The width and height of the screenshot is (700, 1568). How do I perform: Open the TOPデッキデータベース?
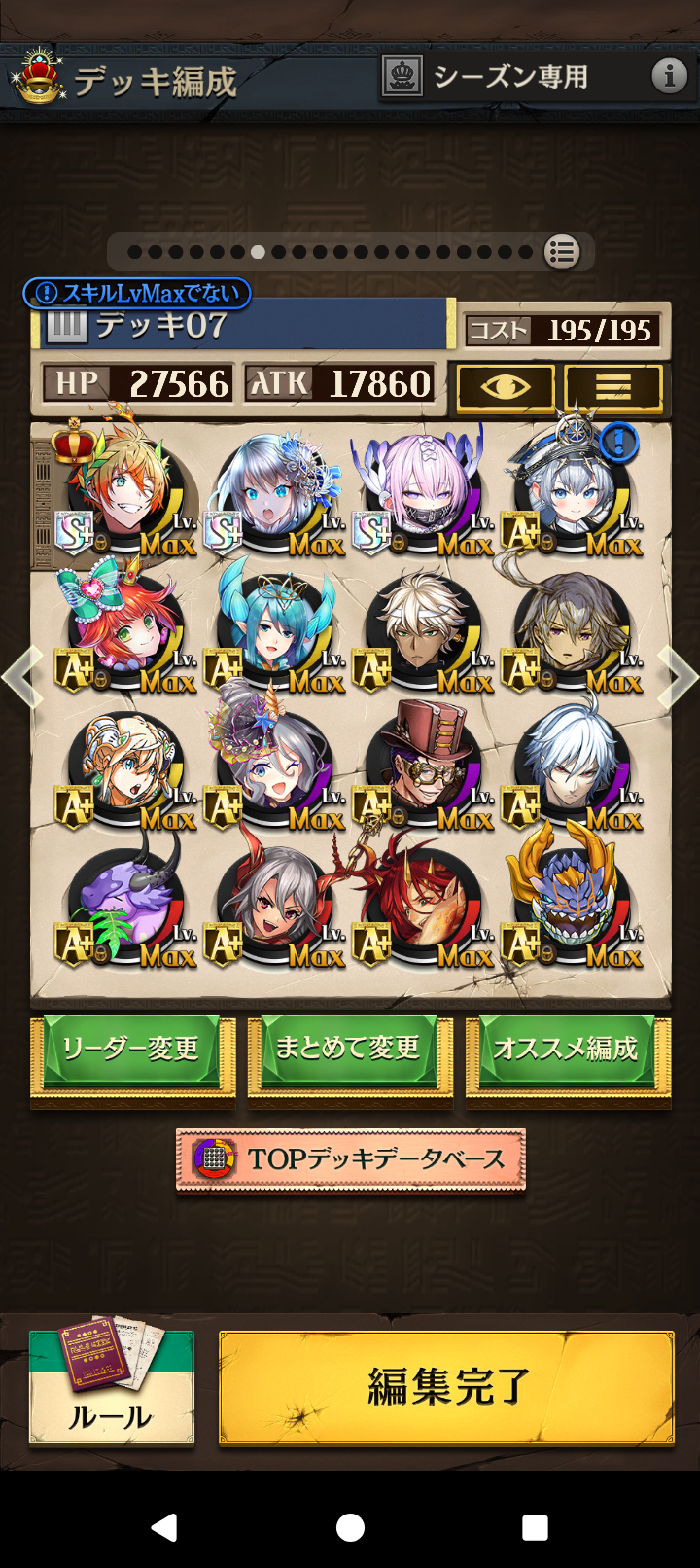click(351, 1158)
